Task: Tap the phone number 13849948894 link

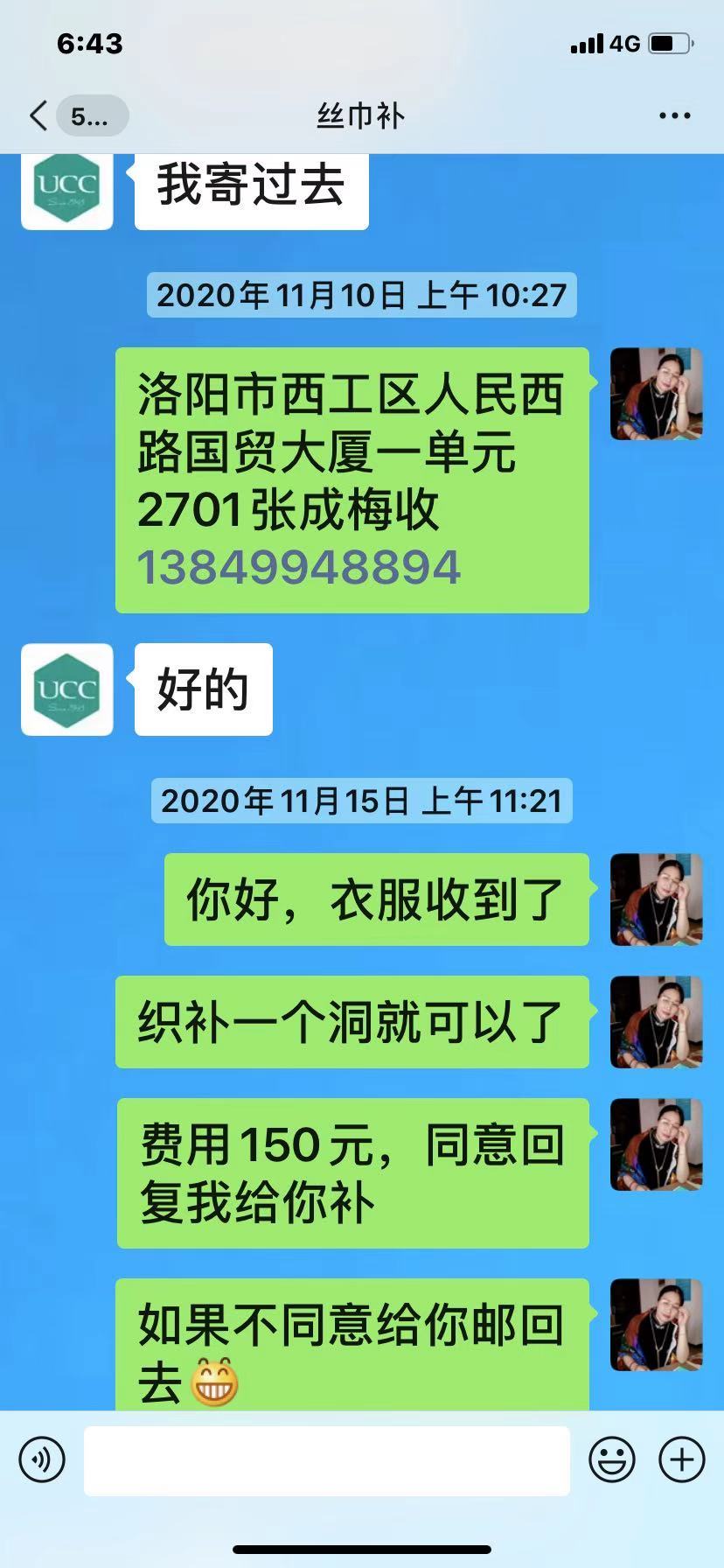Action: coord(298,567)
